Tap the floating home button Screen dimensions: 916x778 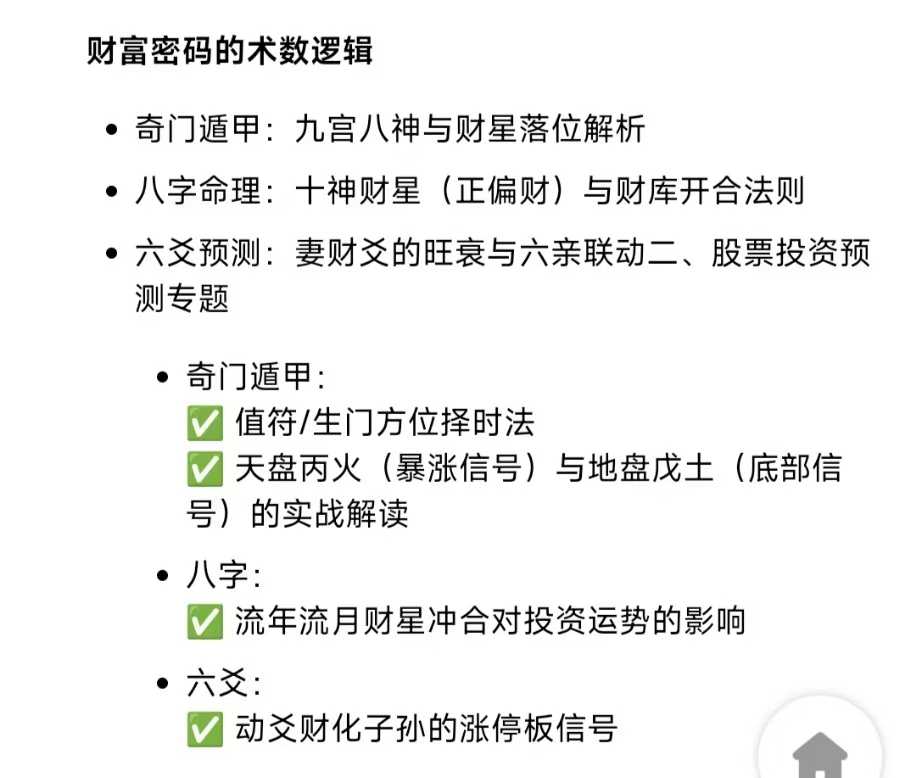[819, 750]
